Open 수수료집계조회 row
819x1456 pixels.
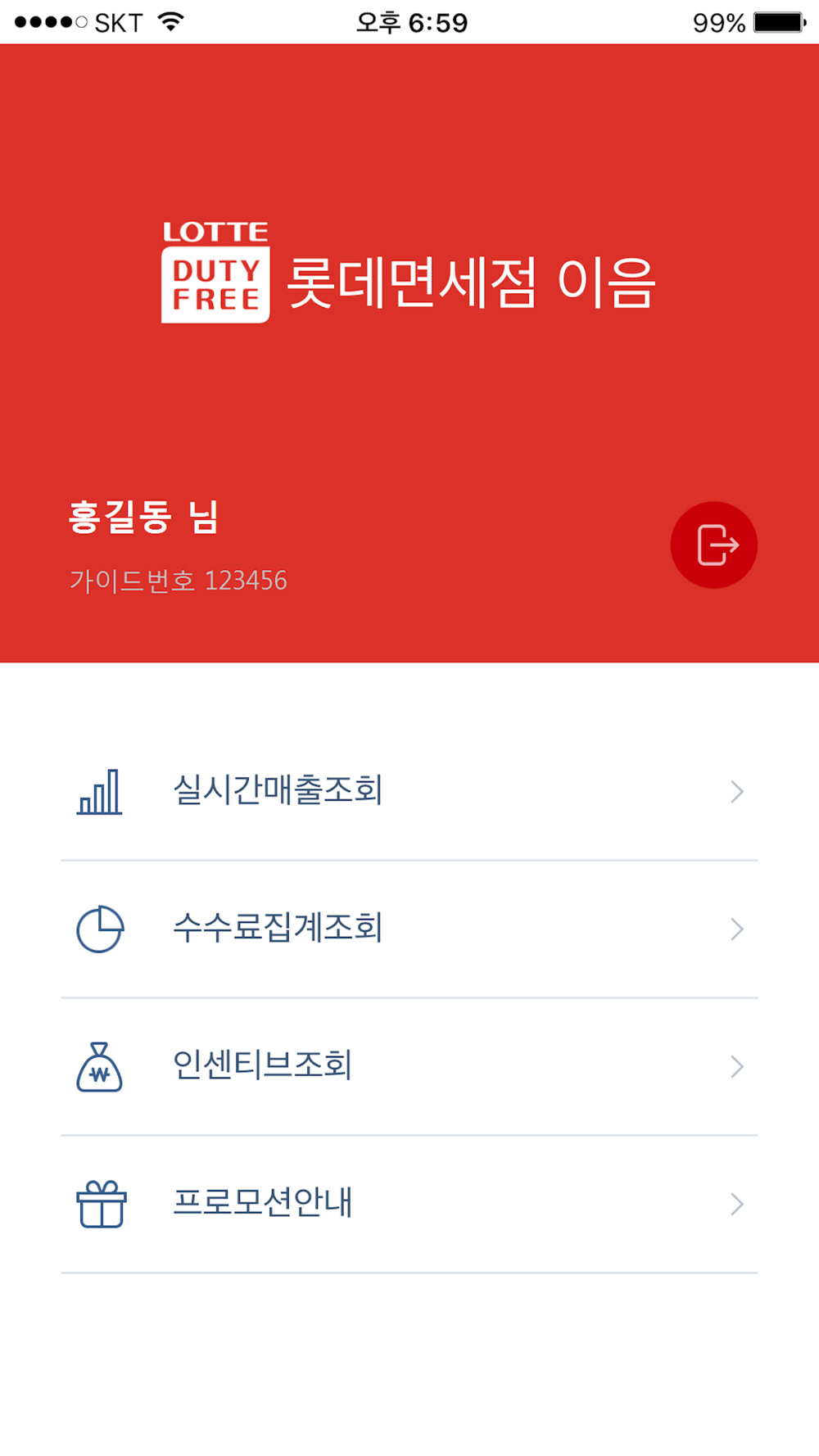tap(409, 929)
